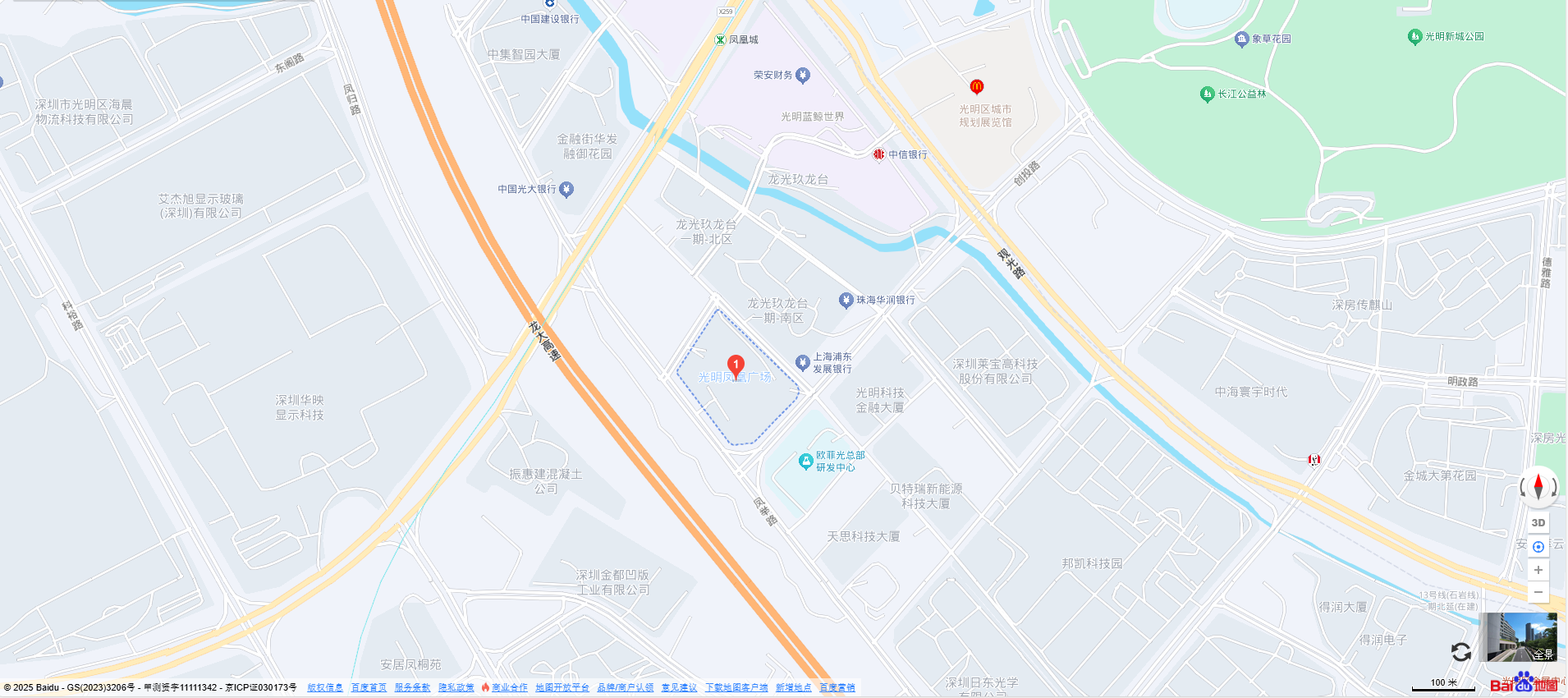
Task: Select the red marker 1 at 光明凤凰广场
Action: (x=736, y=365)
